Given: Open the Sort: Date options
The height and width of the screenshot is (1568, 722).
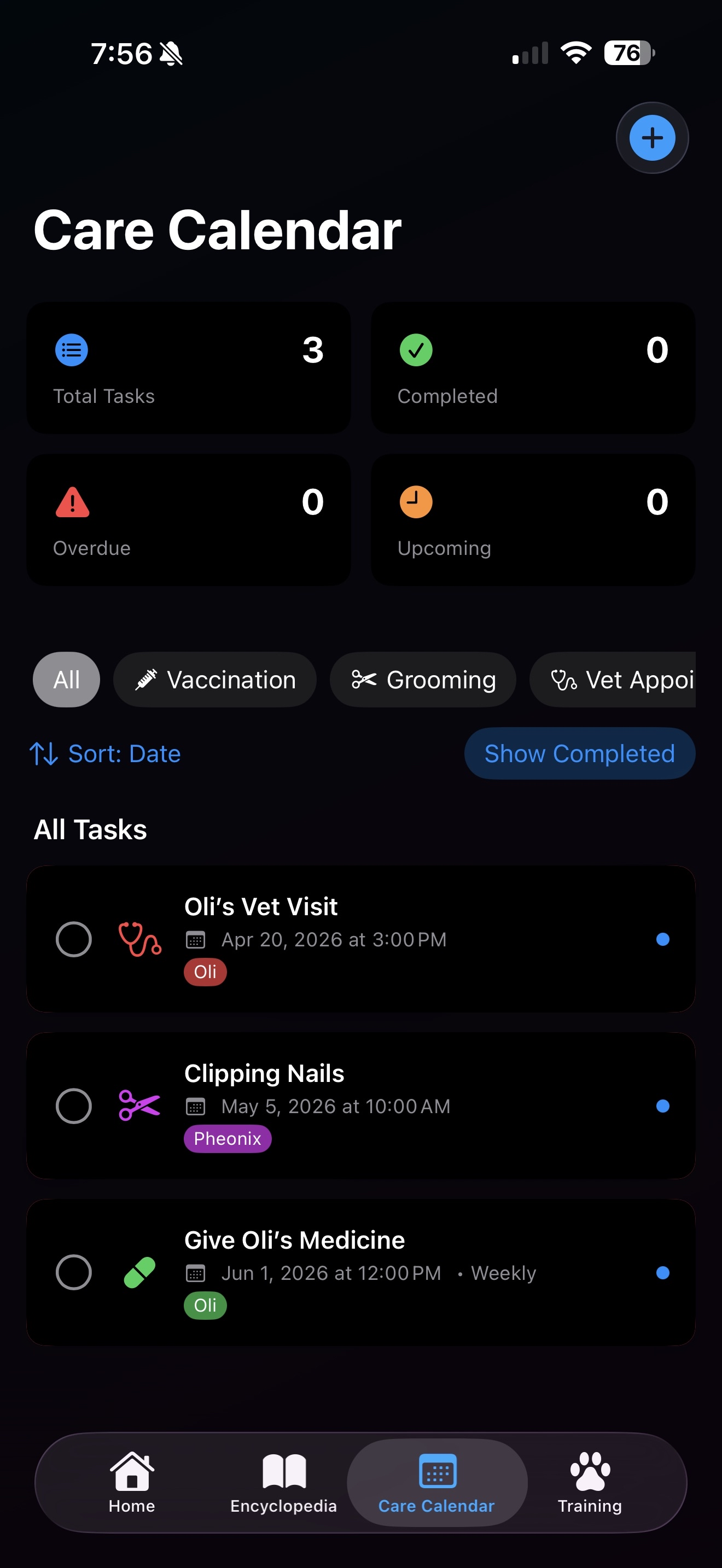Looking at the screenshot, I should click(x=104, y=753).
